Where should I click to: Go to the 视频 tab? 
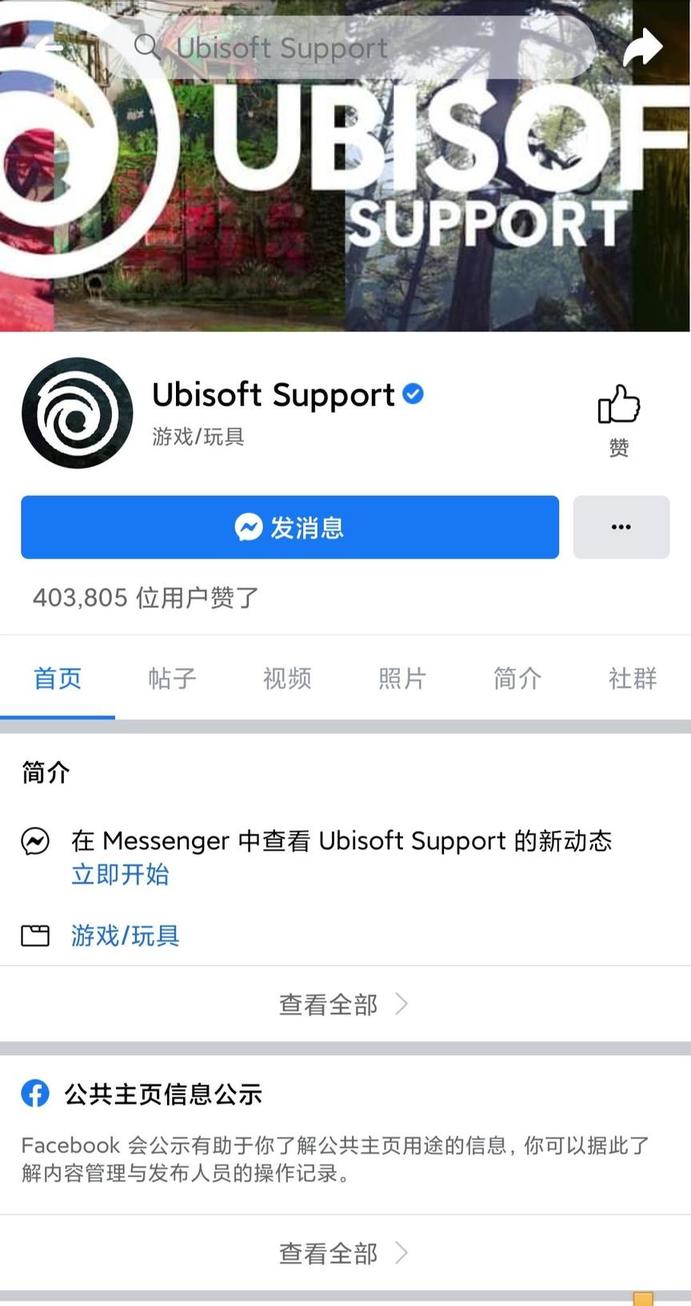coord(287,679)
